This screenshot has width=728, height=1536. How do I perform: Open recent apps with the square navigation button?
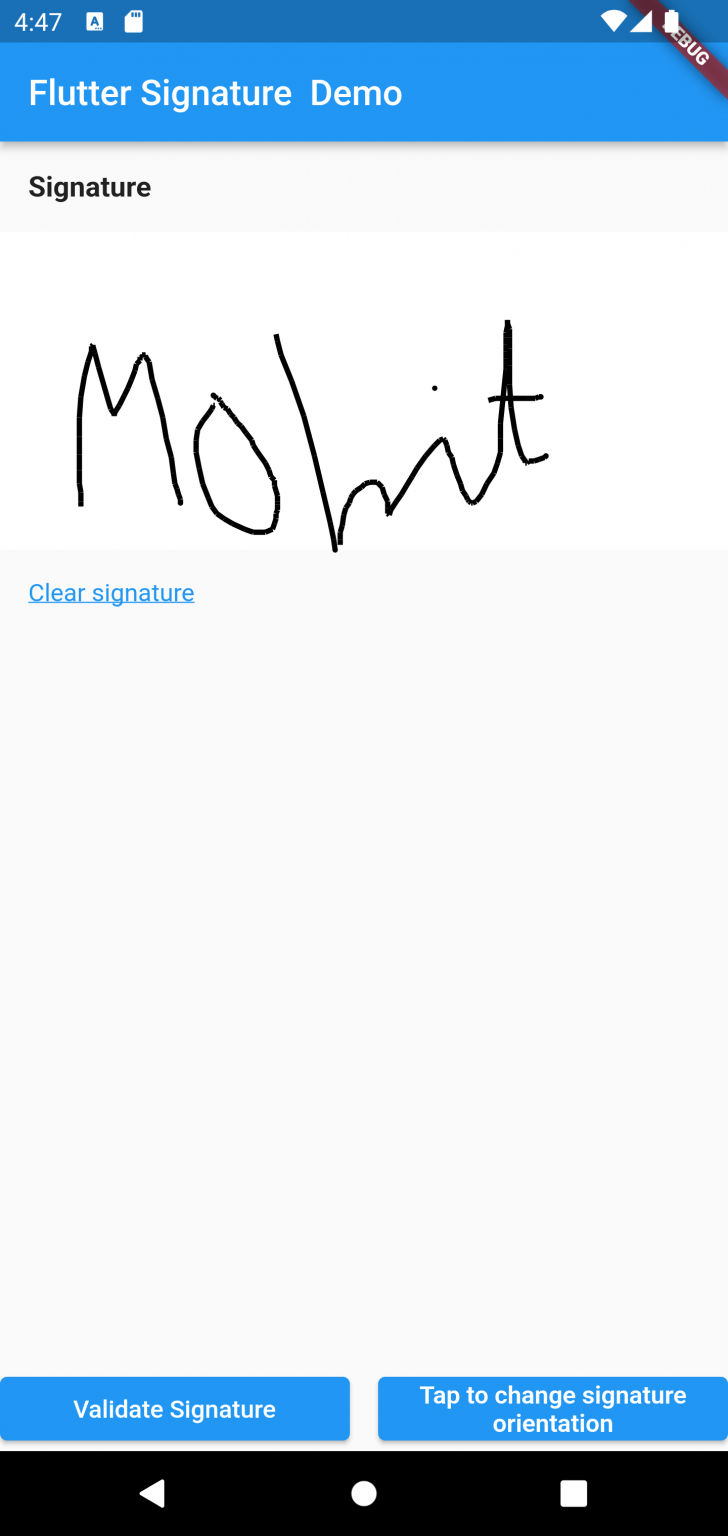(x=573, y=1493)
